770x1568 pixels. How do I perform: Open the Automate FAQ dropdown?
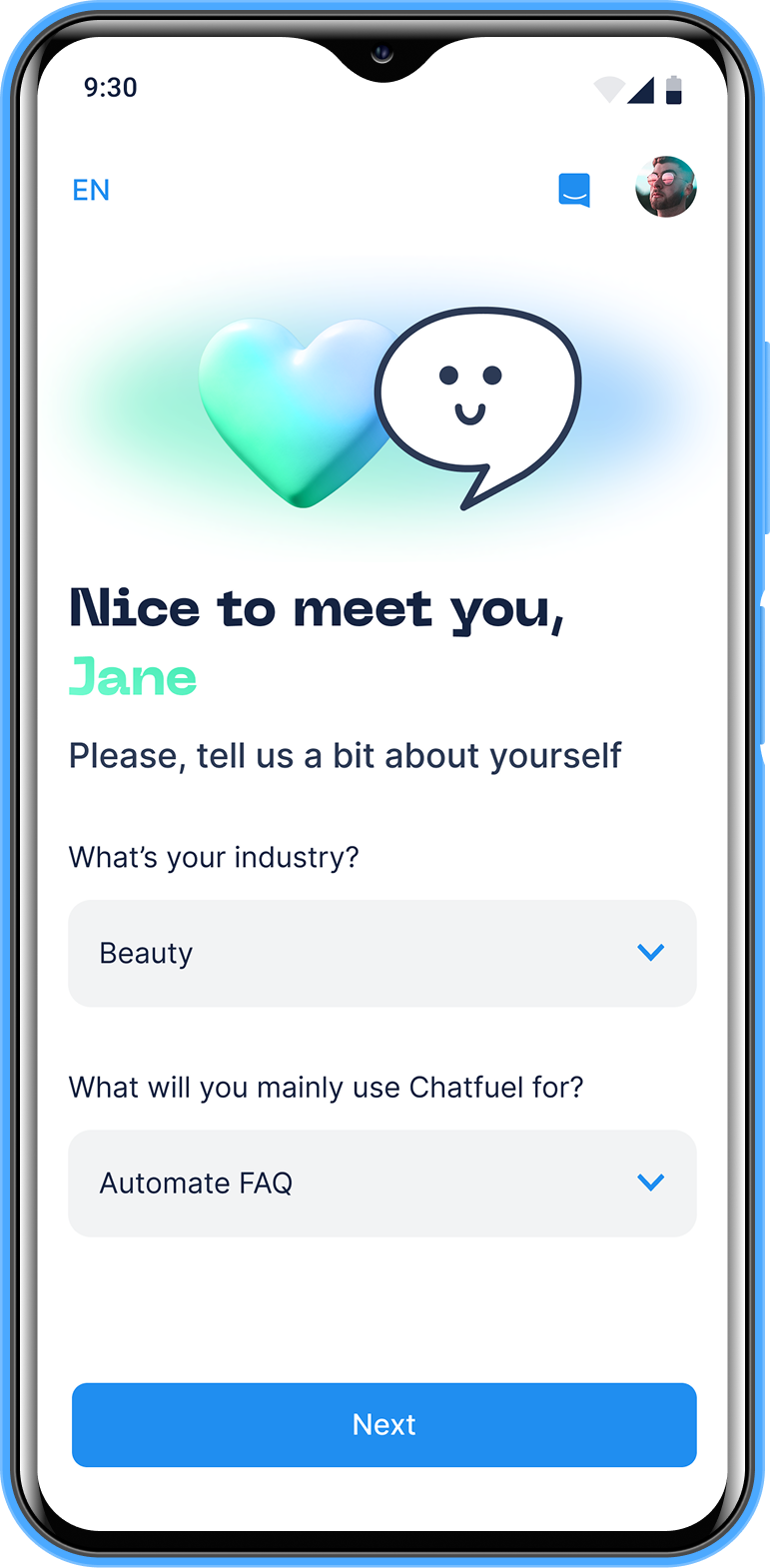[383, 1182]
